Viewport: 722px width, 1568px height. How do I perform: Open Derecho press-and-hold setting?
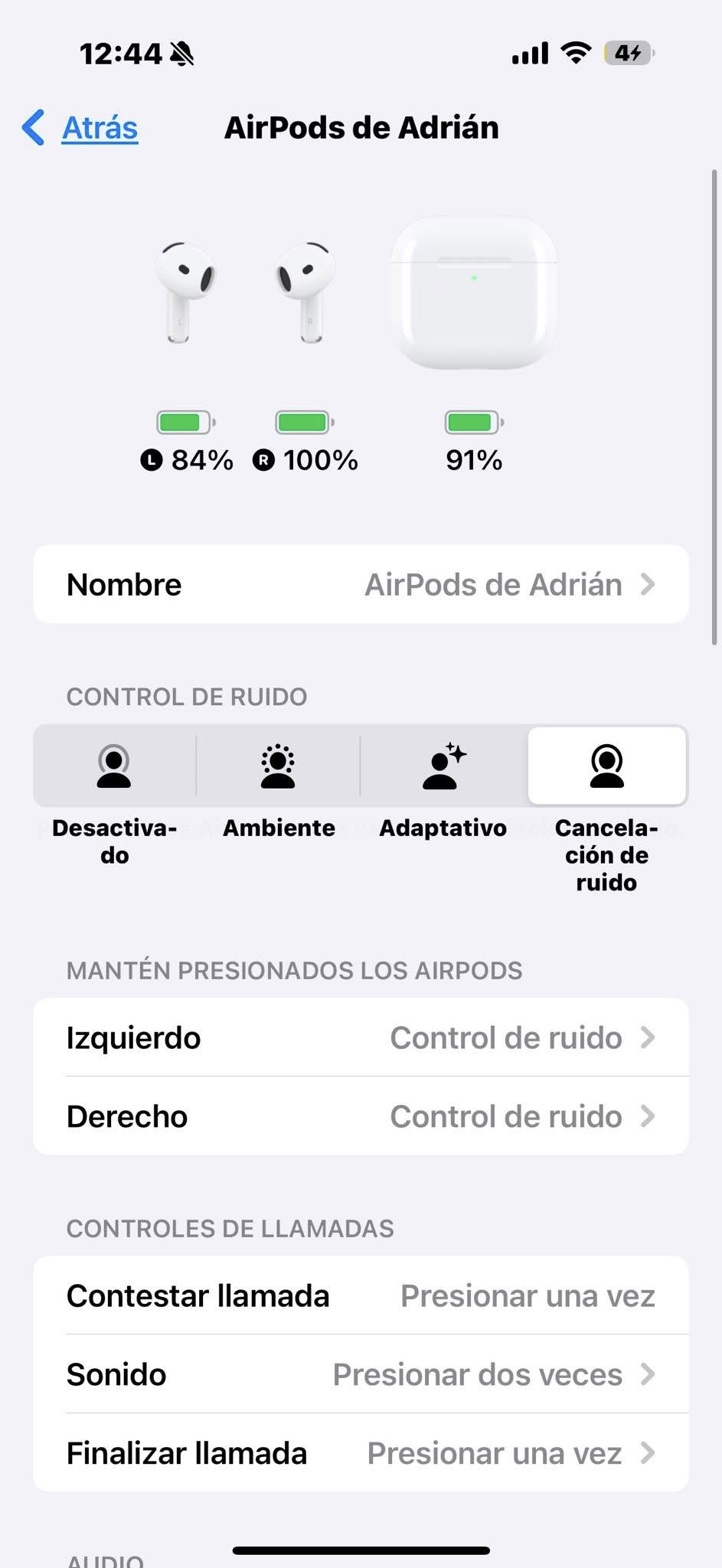361,1116
